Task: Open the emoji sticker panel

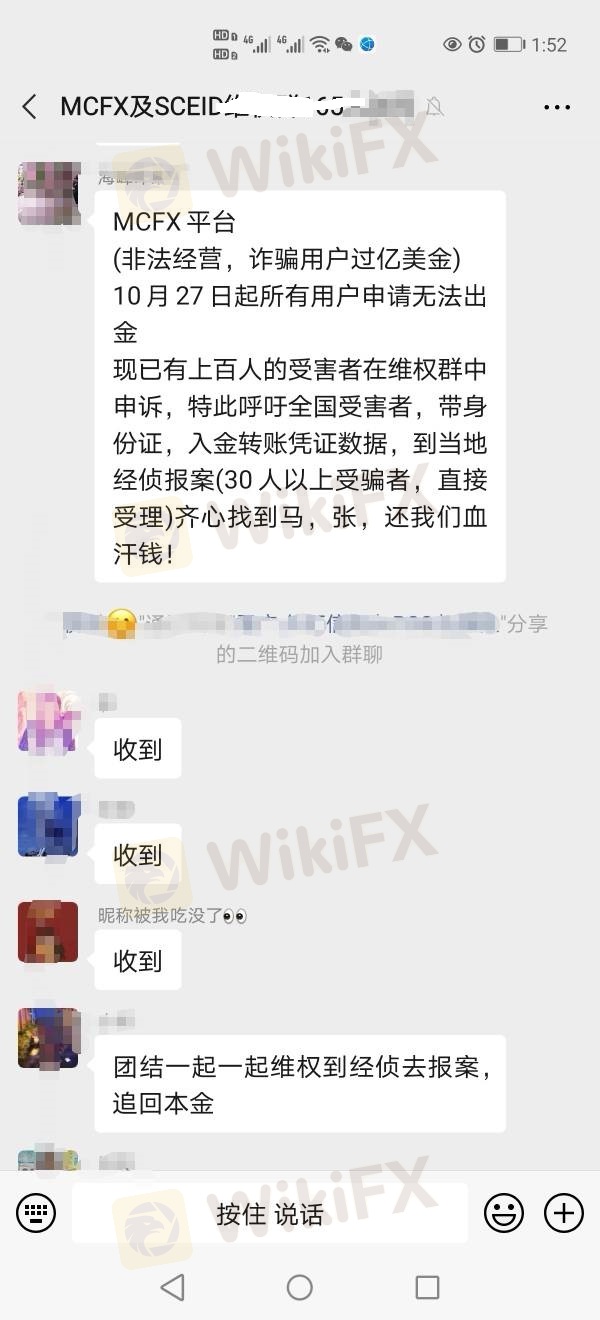Action: click(x=504, y=1213)
